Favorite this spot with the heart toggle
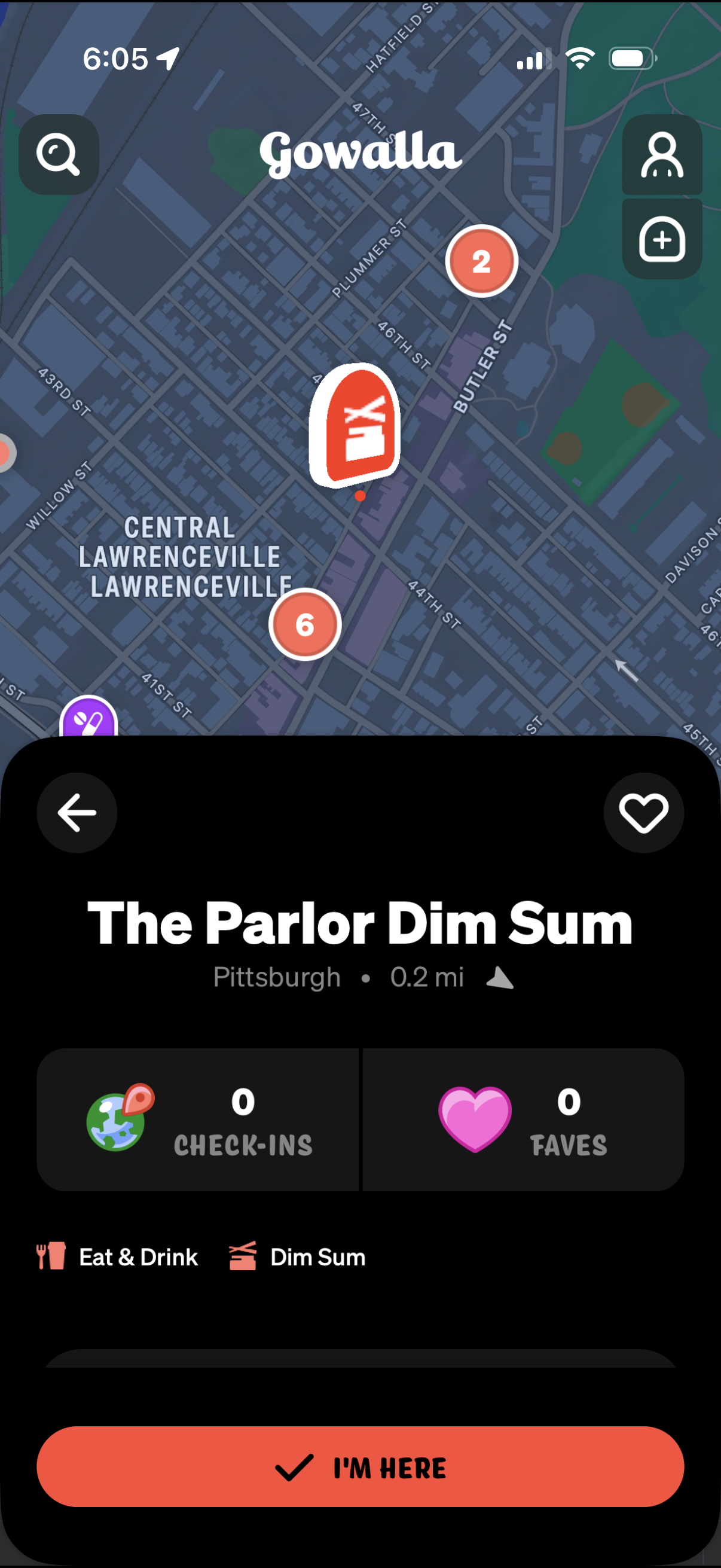The width and height of the screenshot is (721, 1568). 644,813
